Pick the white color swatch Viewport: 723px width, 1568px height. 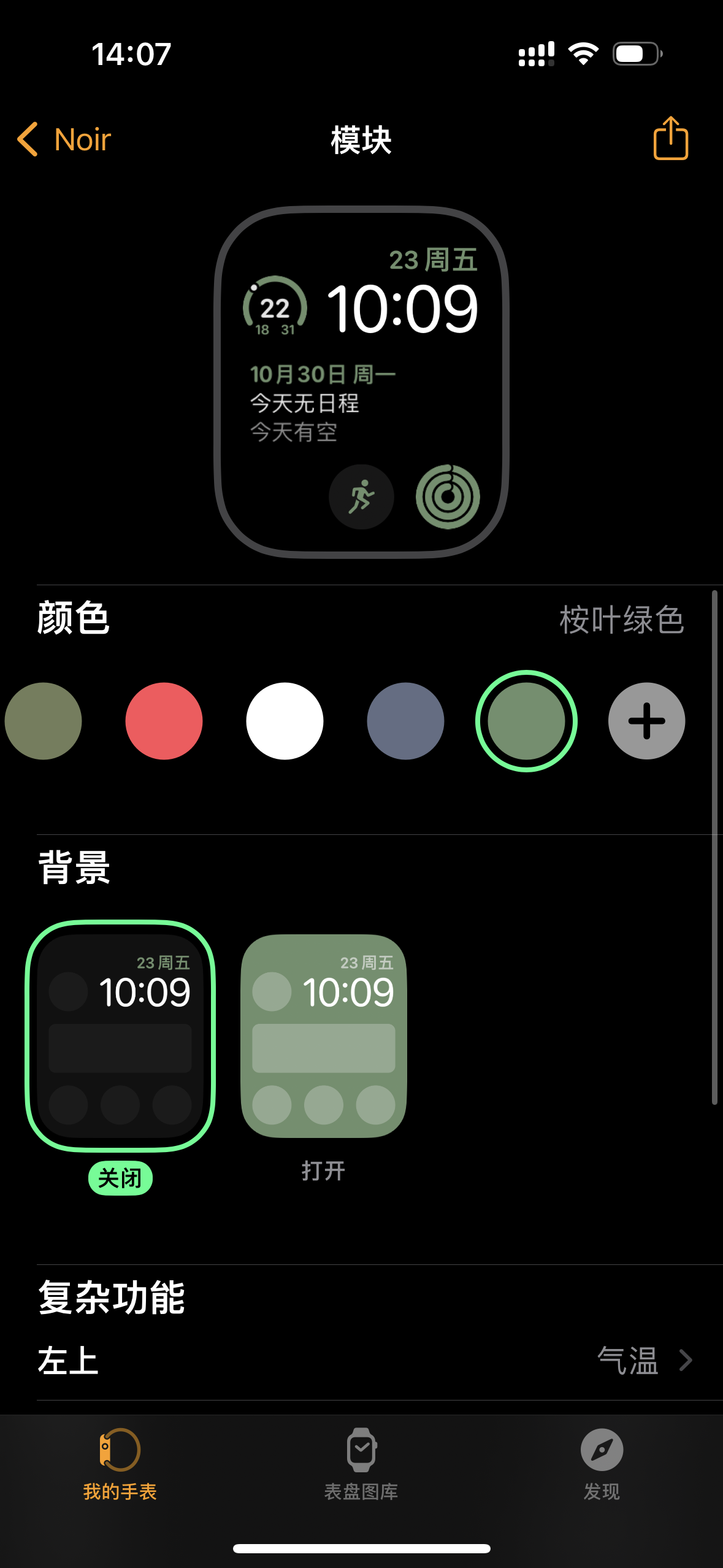pyautogui.click(x=285, y=721)
